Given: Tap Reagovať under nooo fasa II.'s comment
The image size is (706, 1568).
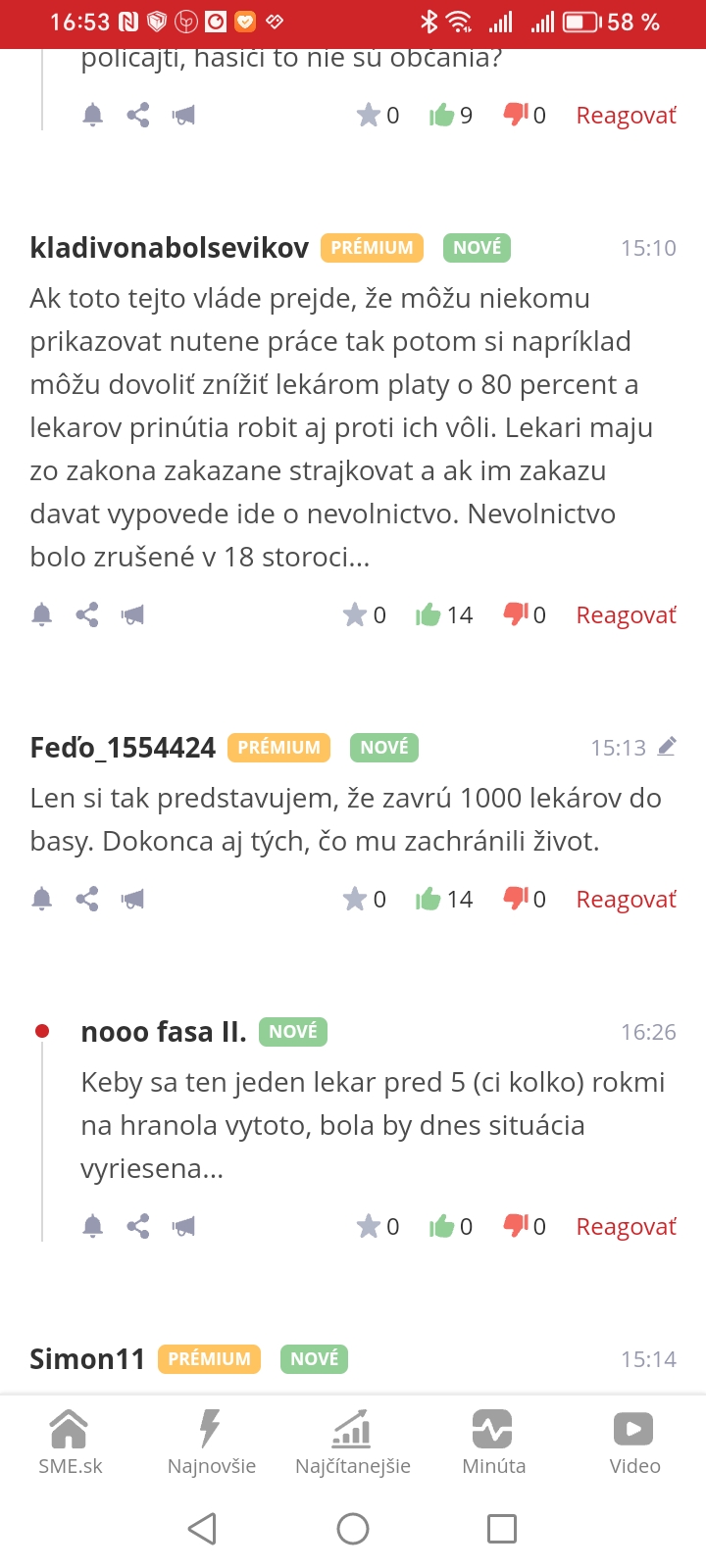Looking at the screenshot, I should tap(626, 1227).
